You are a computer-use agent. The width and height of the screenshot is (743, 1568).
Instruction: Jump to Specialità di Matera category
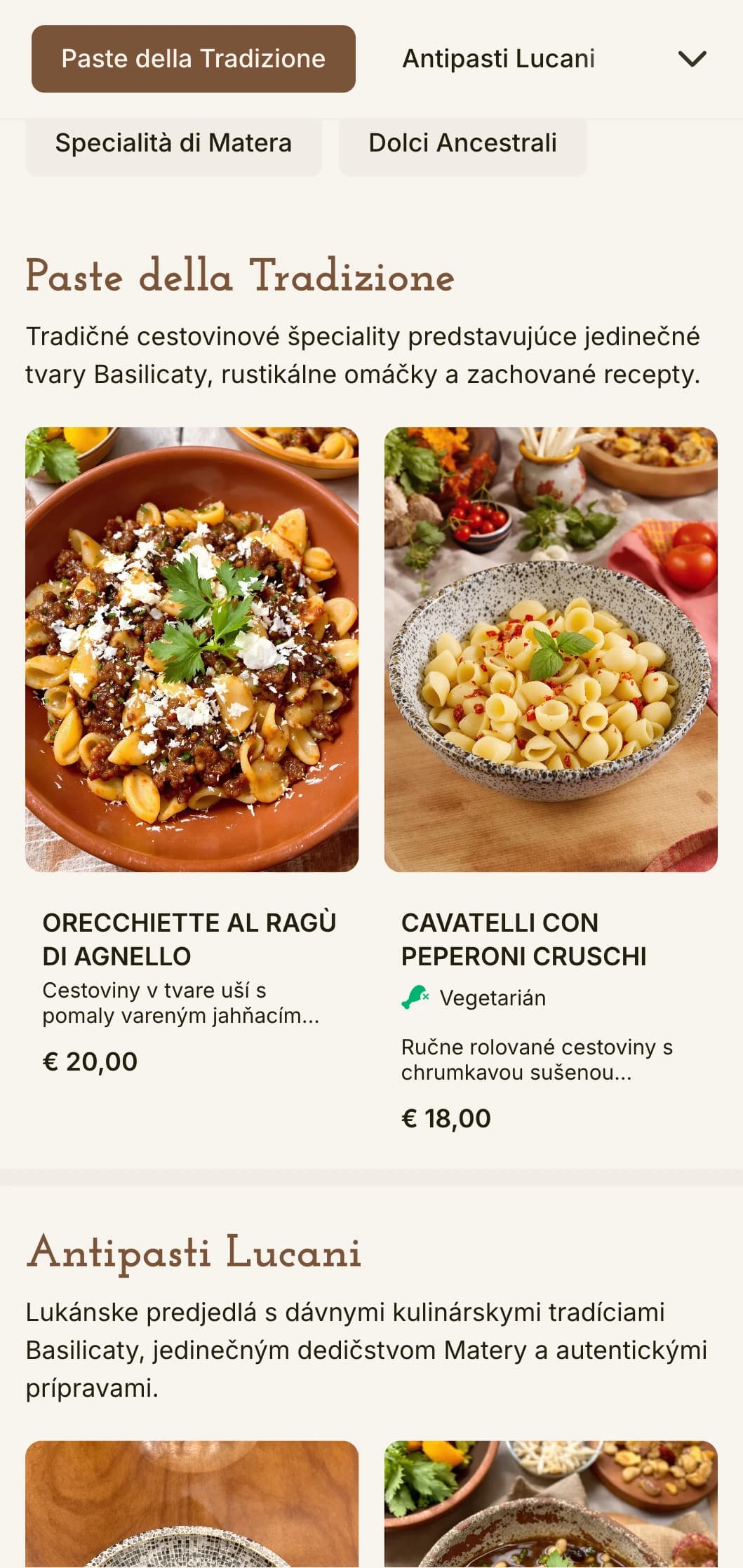click(x=173, y=143)
